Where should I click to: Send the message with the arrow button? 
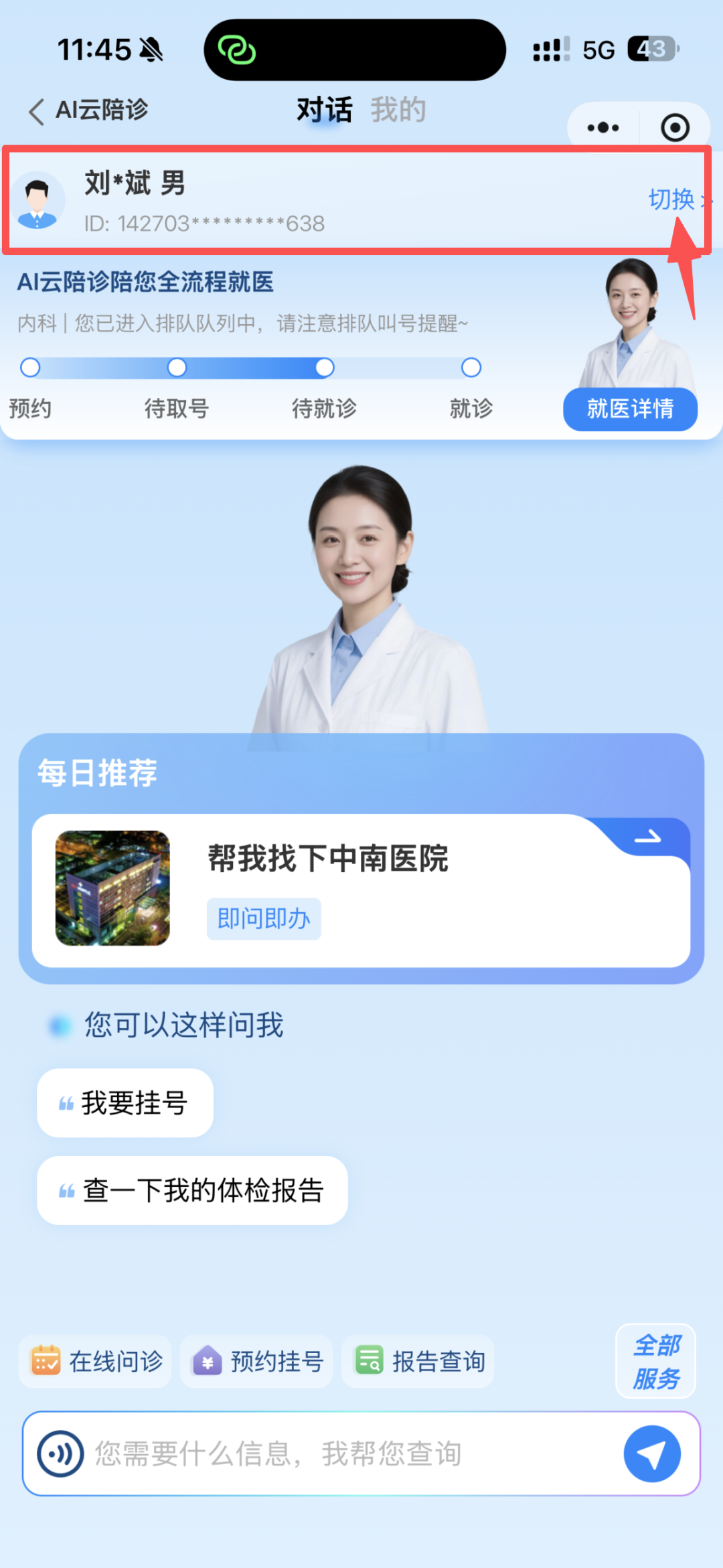pos(652,1454)
